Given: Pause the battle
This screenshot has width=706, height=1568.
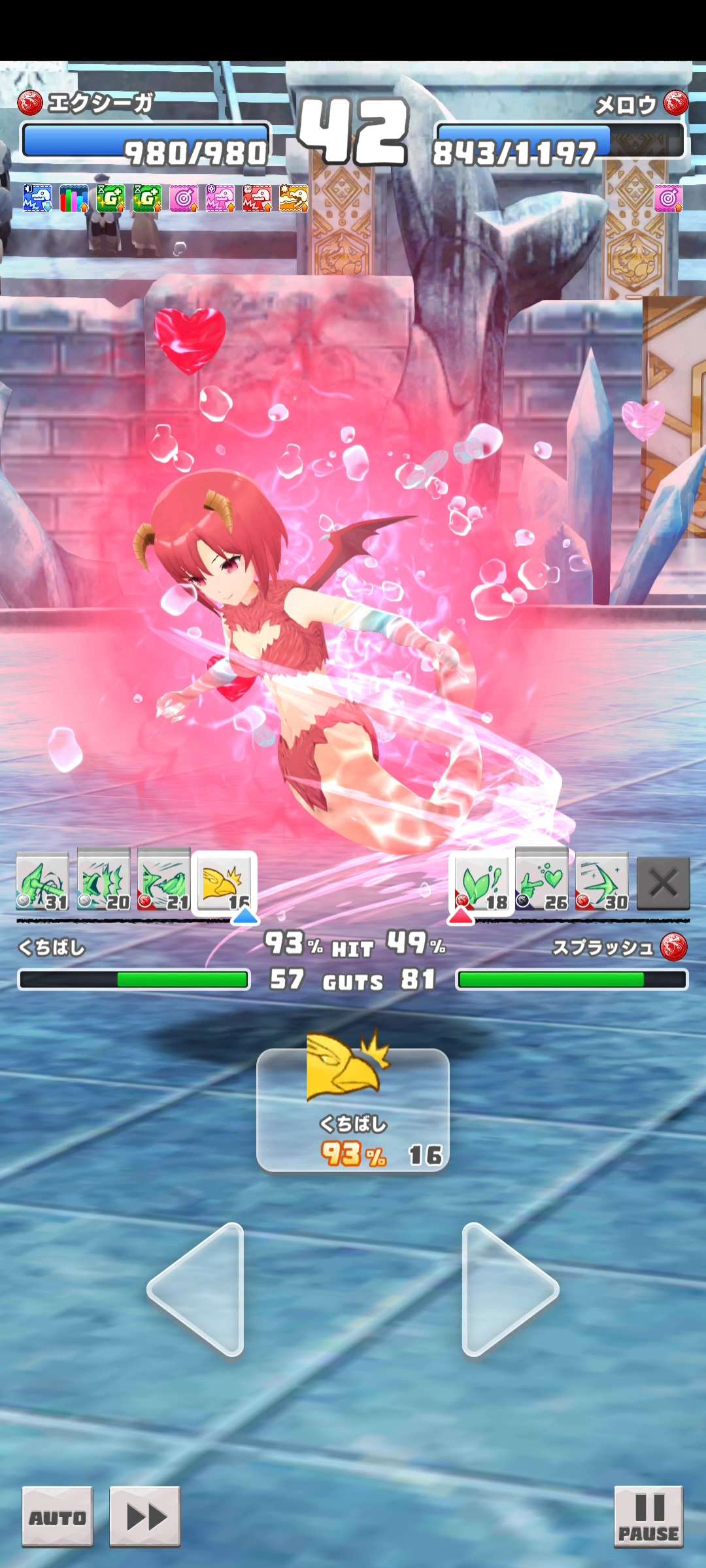Looking at the screenshot, I should [x=648, y=1516].
